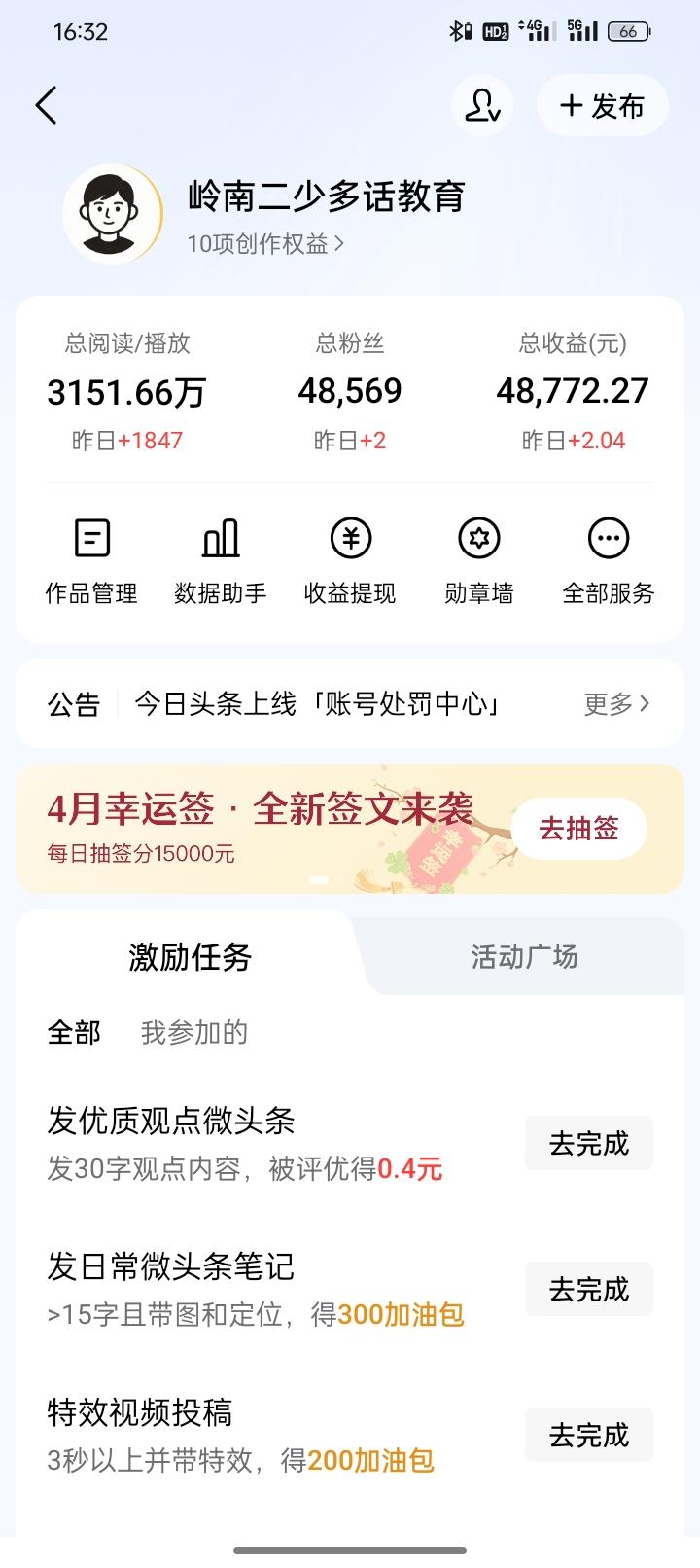This screenshot has width=700, height=1568.
Task: Tap the profile silhouette icon in top bar
Action: tap(483, 105)
